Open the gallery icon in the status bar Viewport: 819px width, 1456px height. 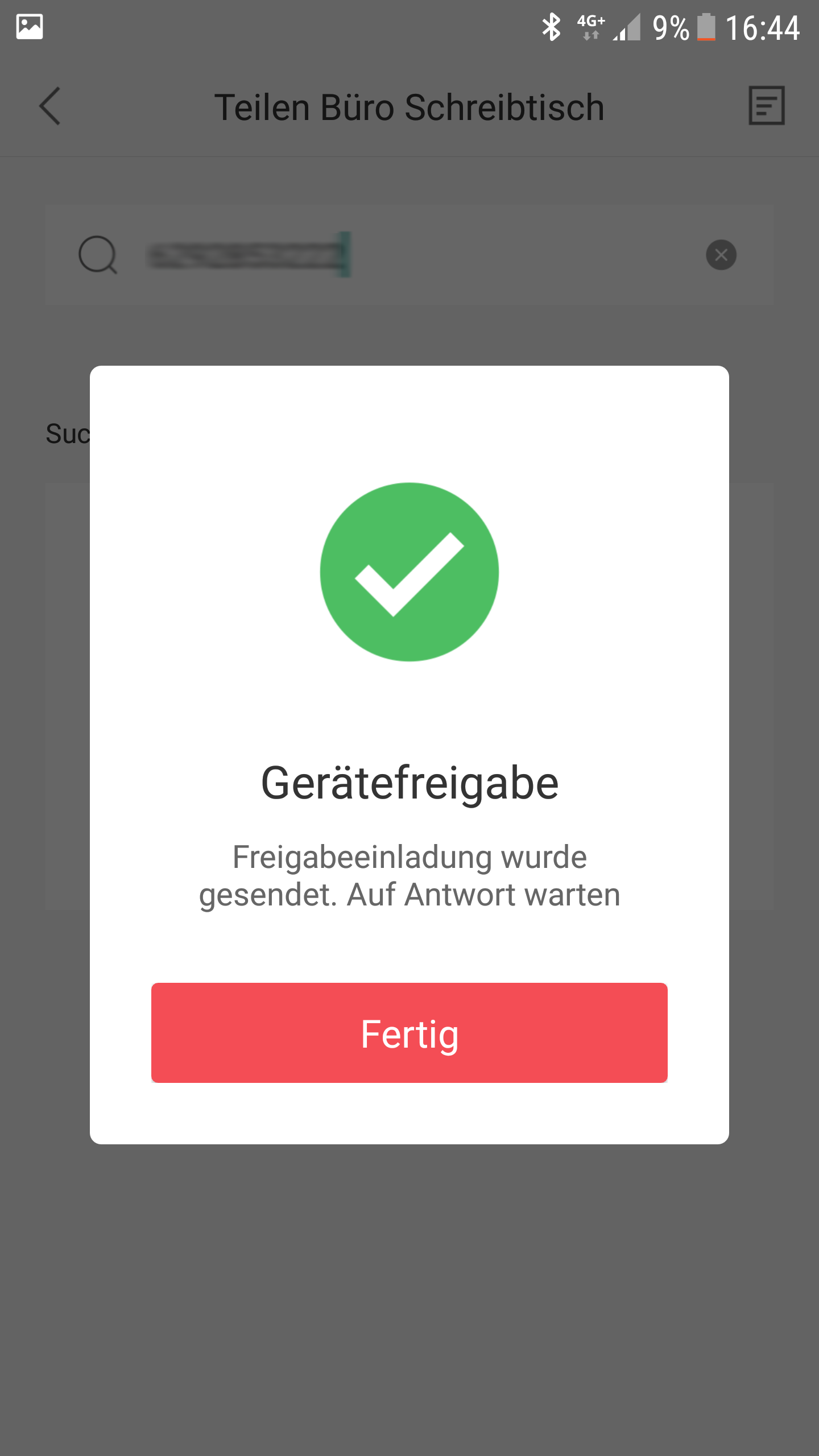[30, 26]
